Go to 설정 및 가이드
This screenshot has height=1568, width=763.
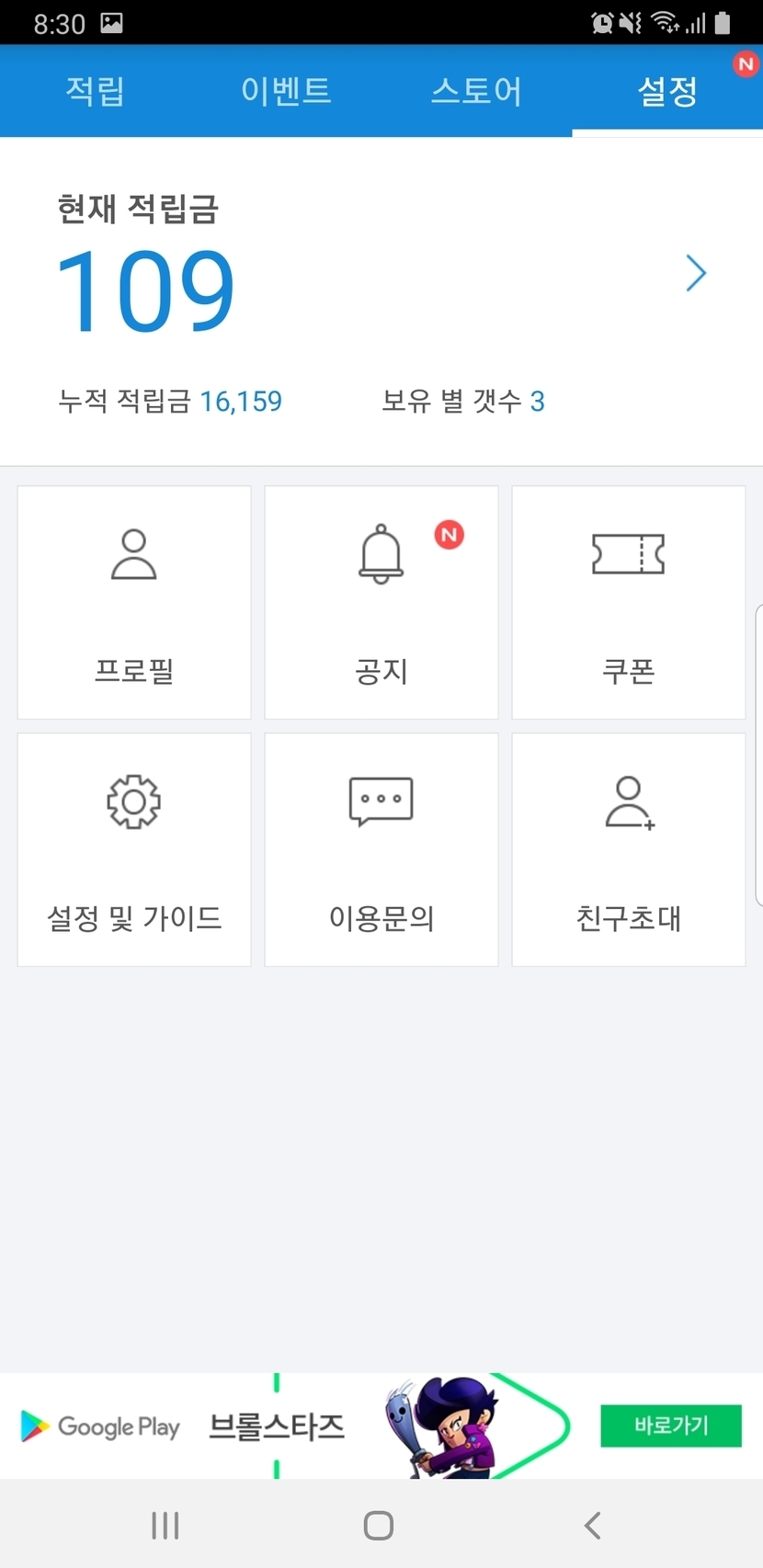click(134, 849)
